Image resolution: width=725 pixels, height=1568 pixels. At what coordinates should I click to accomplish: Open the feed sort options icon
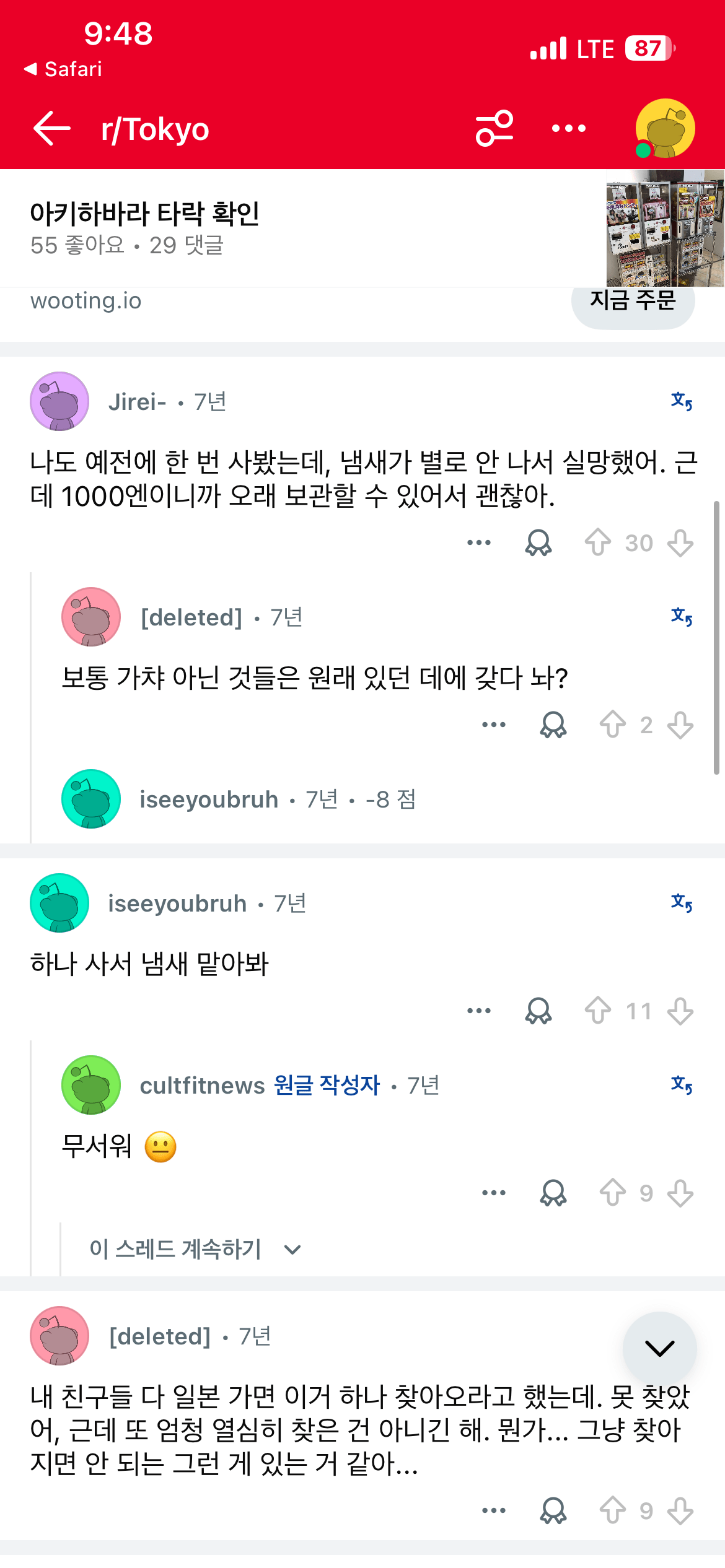(x=494, y=129)
